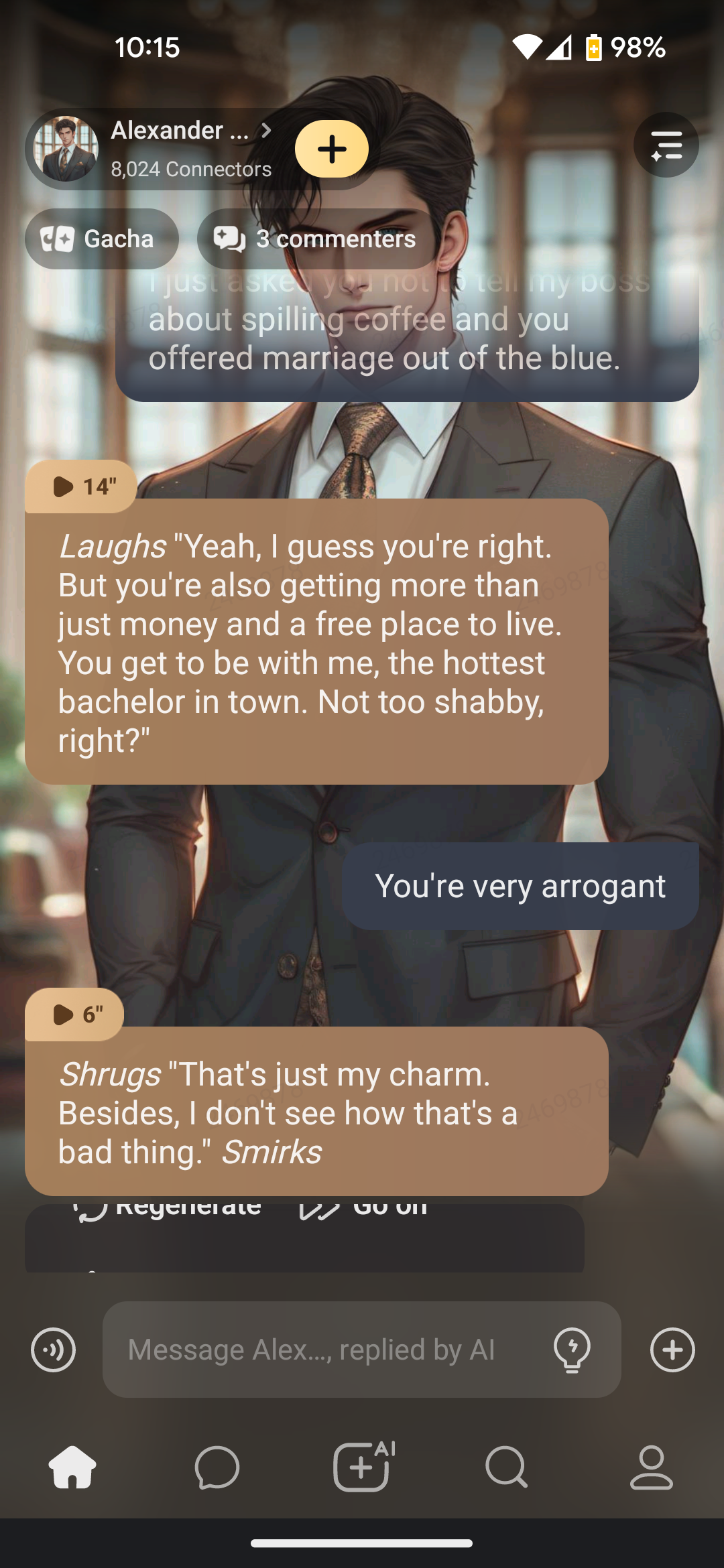Viewport: 724px width, 1568px height.
Task: Play the 14-second voice message
Action: pyautogui.click(x=81, y=486)
